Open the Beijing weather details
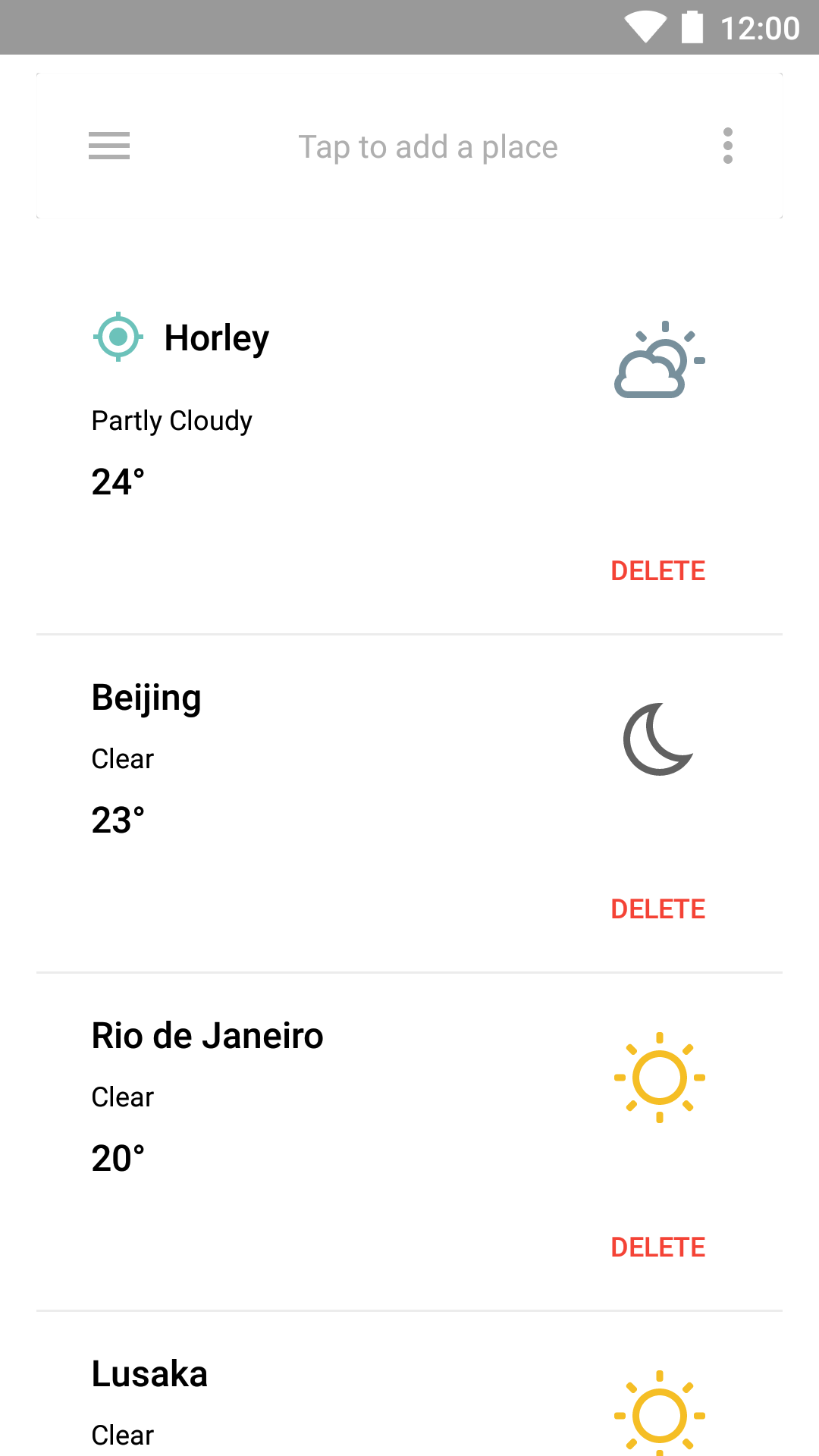The height and width of the screenshot is (1456, 819). tap(146, 697)
